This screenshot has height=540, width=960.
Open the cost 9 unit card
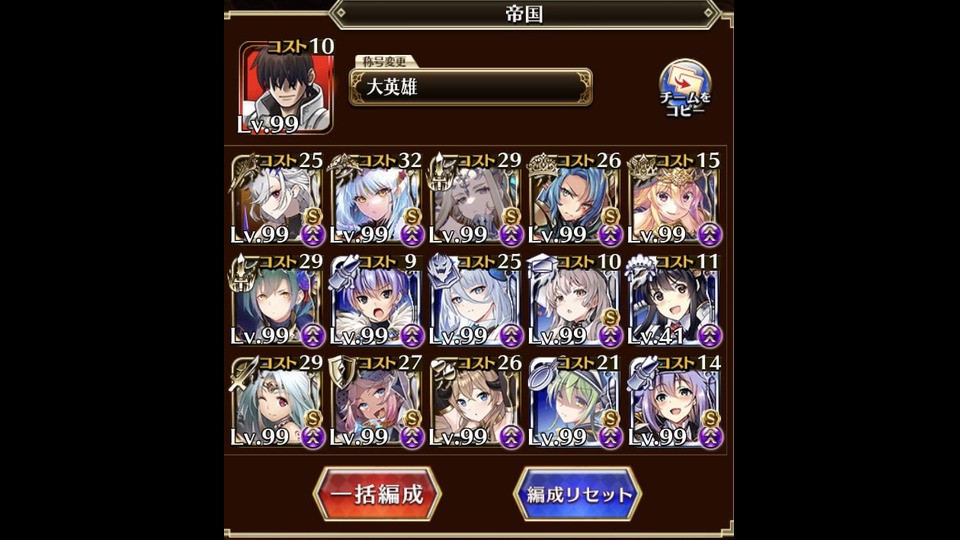pos(377,300)
